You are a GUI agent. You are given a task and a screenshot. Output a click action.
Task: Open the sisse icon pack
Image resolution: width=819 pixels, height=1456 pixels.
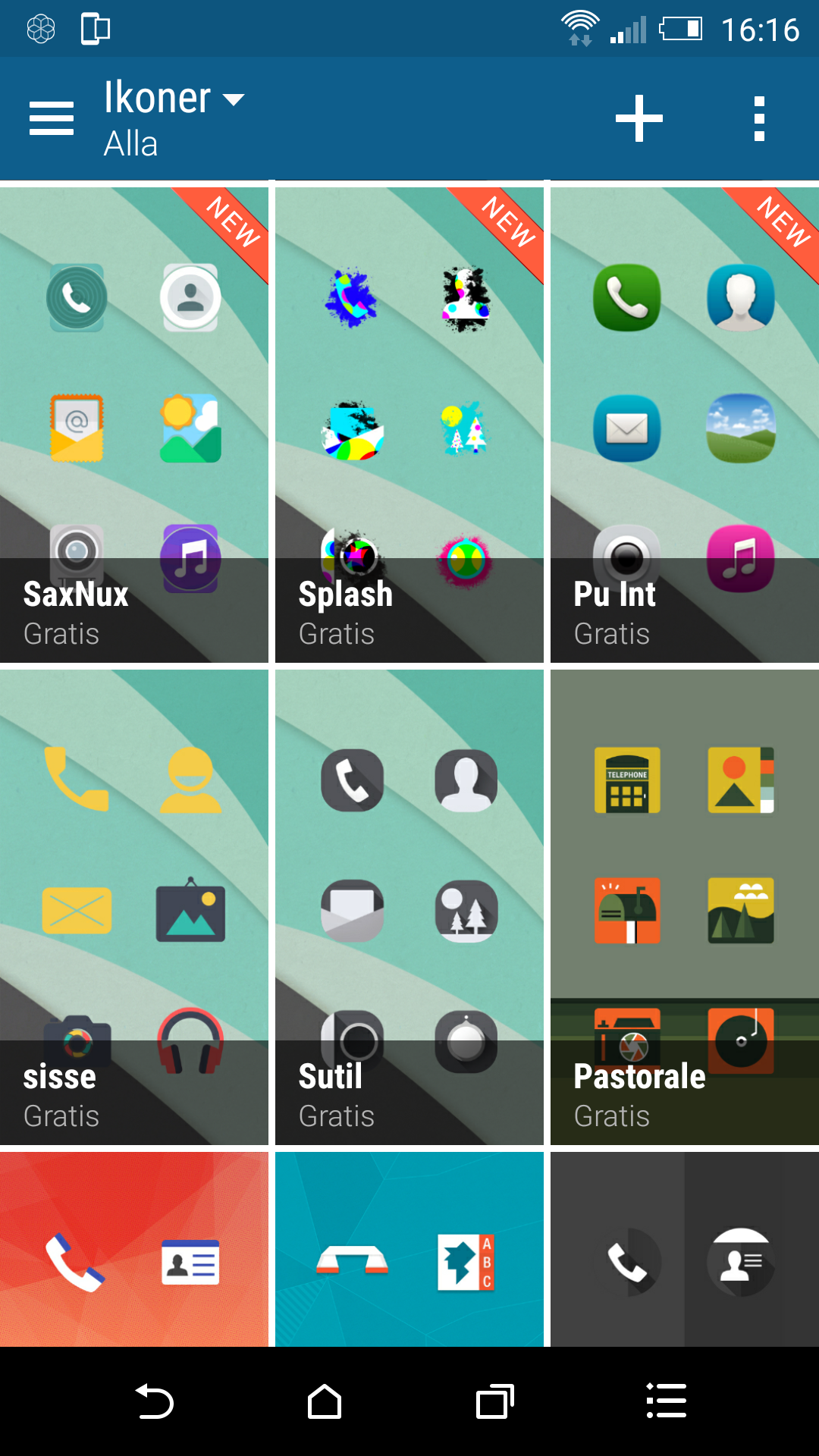pyautogui.click(x=134, y=907)
